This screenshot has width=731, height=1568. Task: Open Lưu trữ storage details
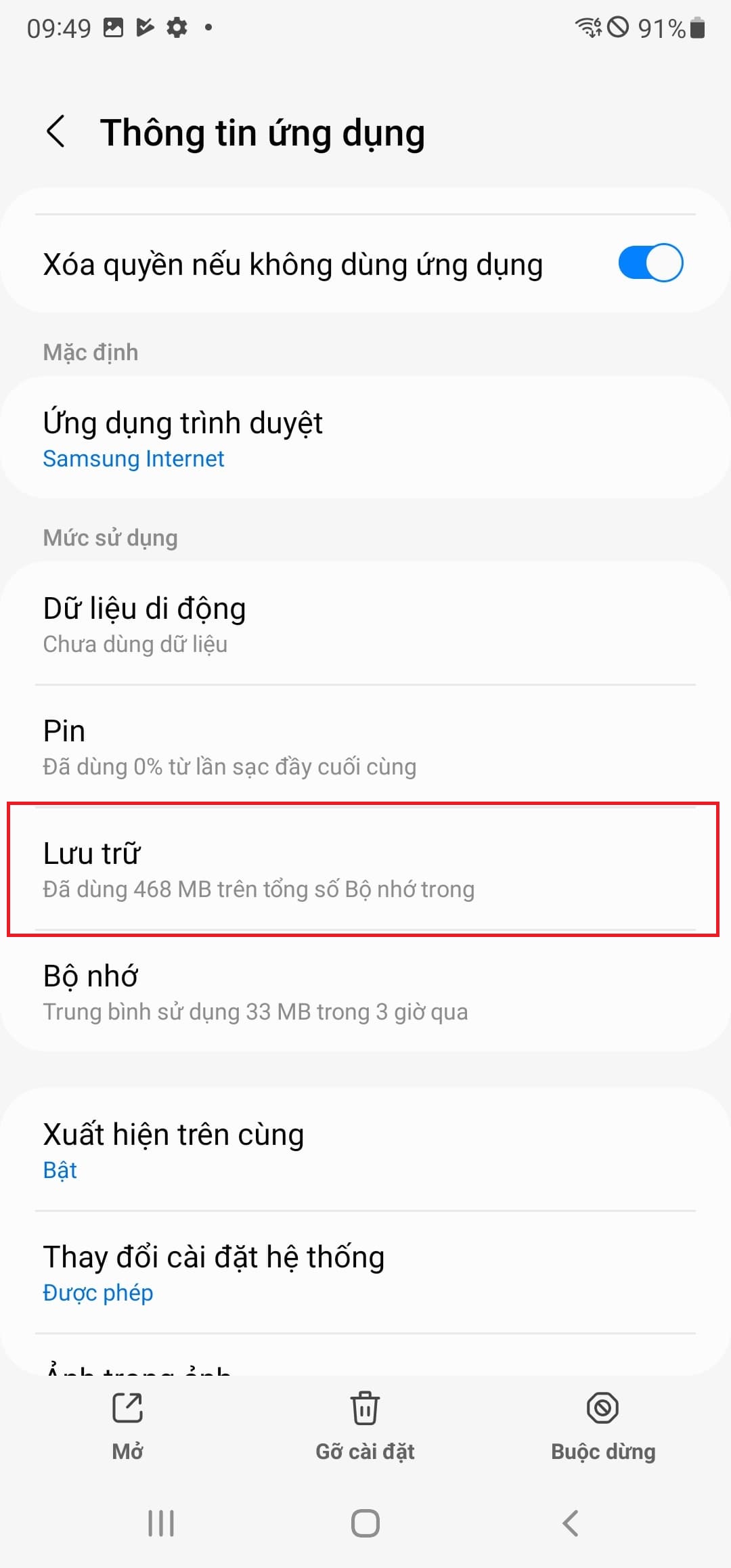(x=365, y=869)
